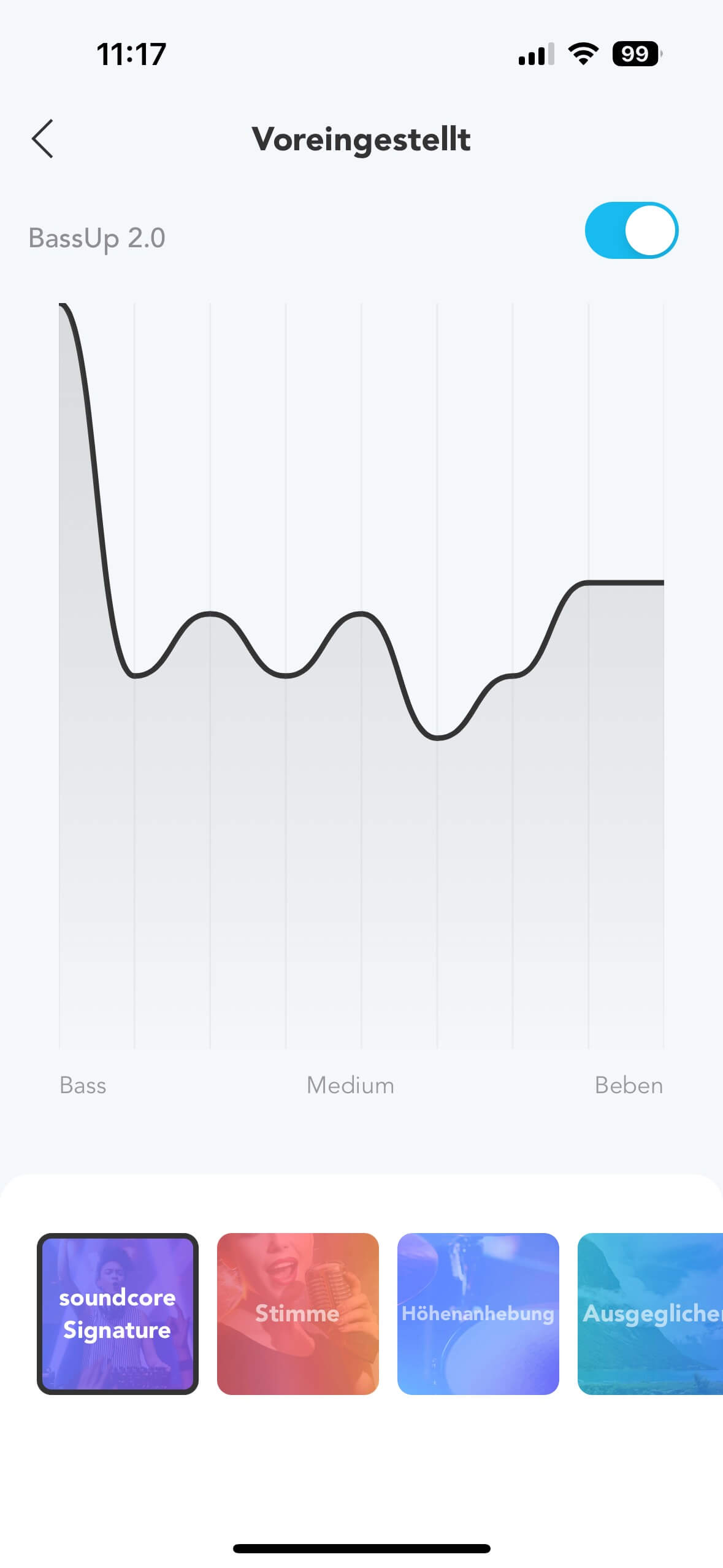723x1568 pixels.
Task: Apply the Höhenanhebung preset
Action: 478,1313
